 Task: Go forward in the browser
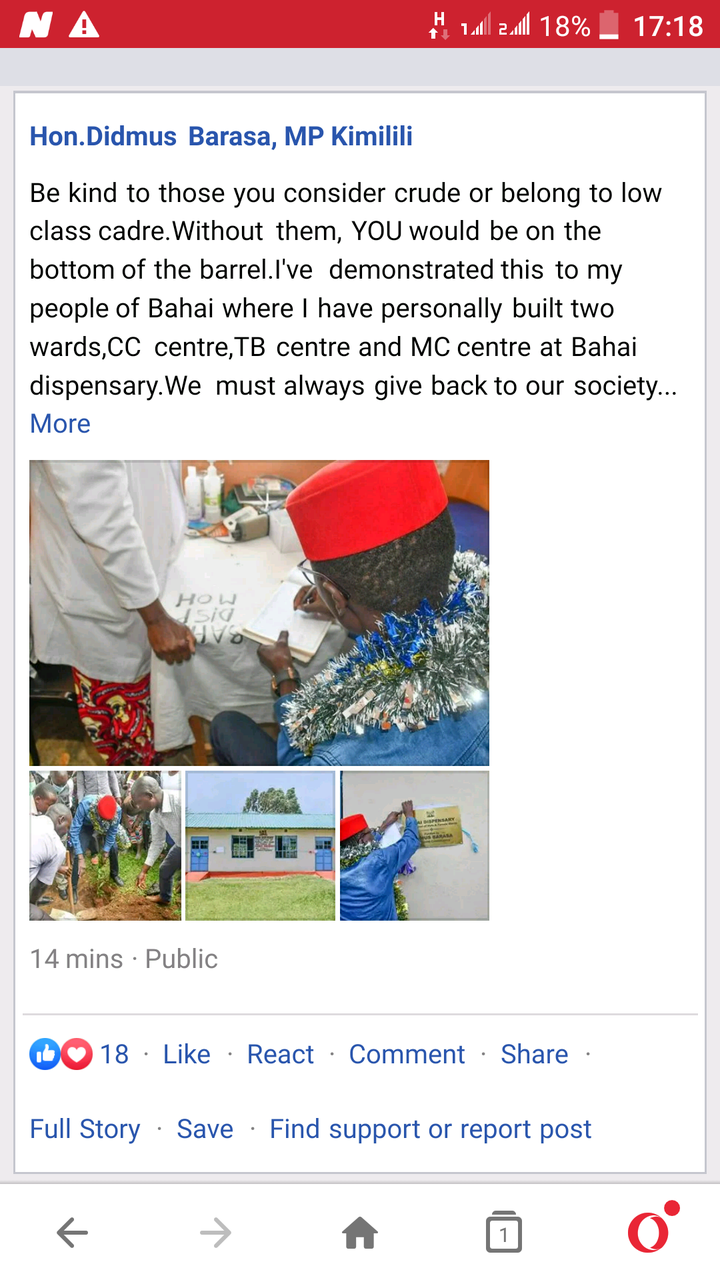pyautogui.click(x=216, y=1233)
